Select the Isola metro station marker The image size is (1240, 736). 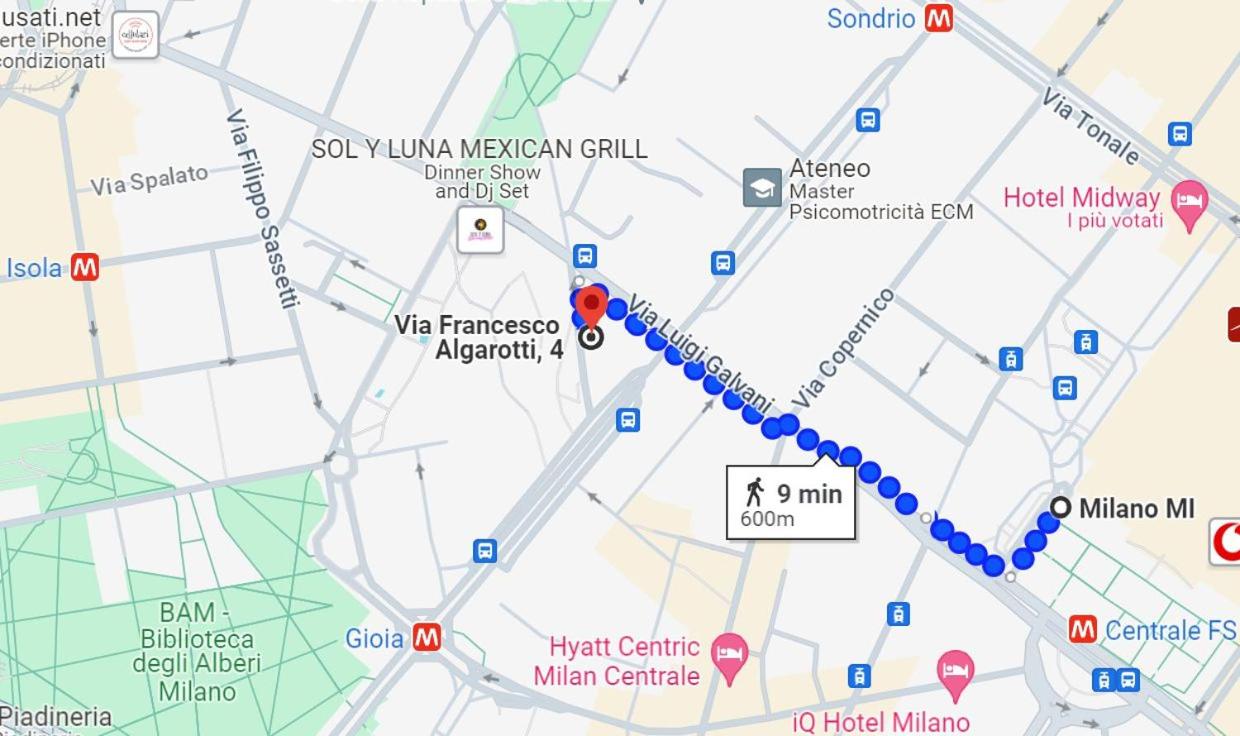(85, 267)
